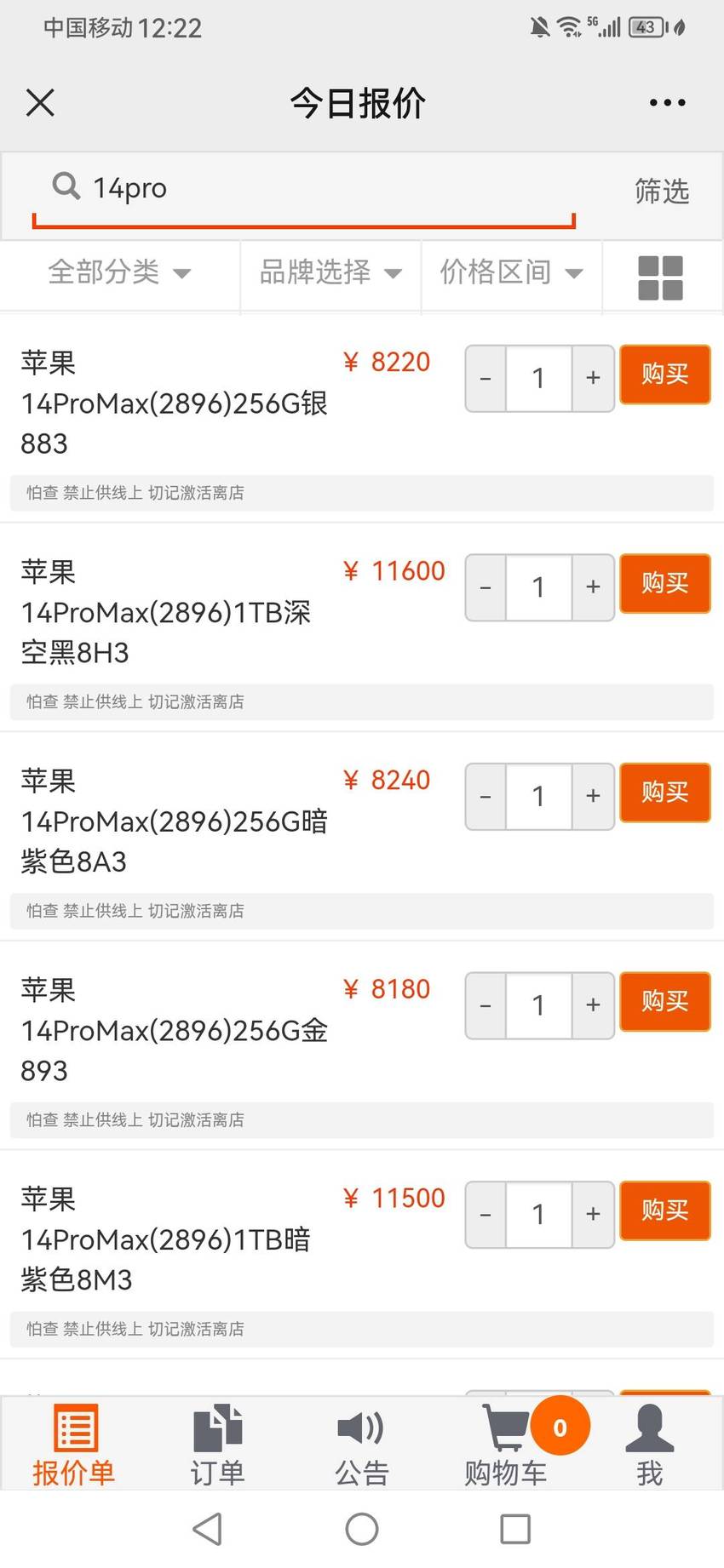Purchase the 256G金 893 item
The height and width of the screenshot is (1568, 724).
point(664,1001)
